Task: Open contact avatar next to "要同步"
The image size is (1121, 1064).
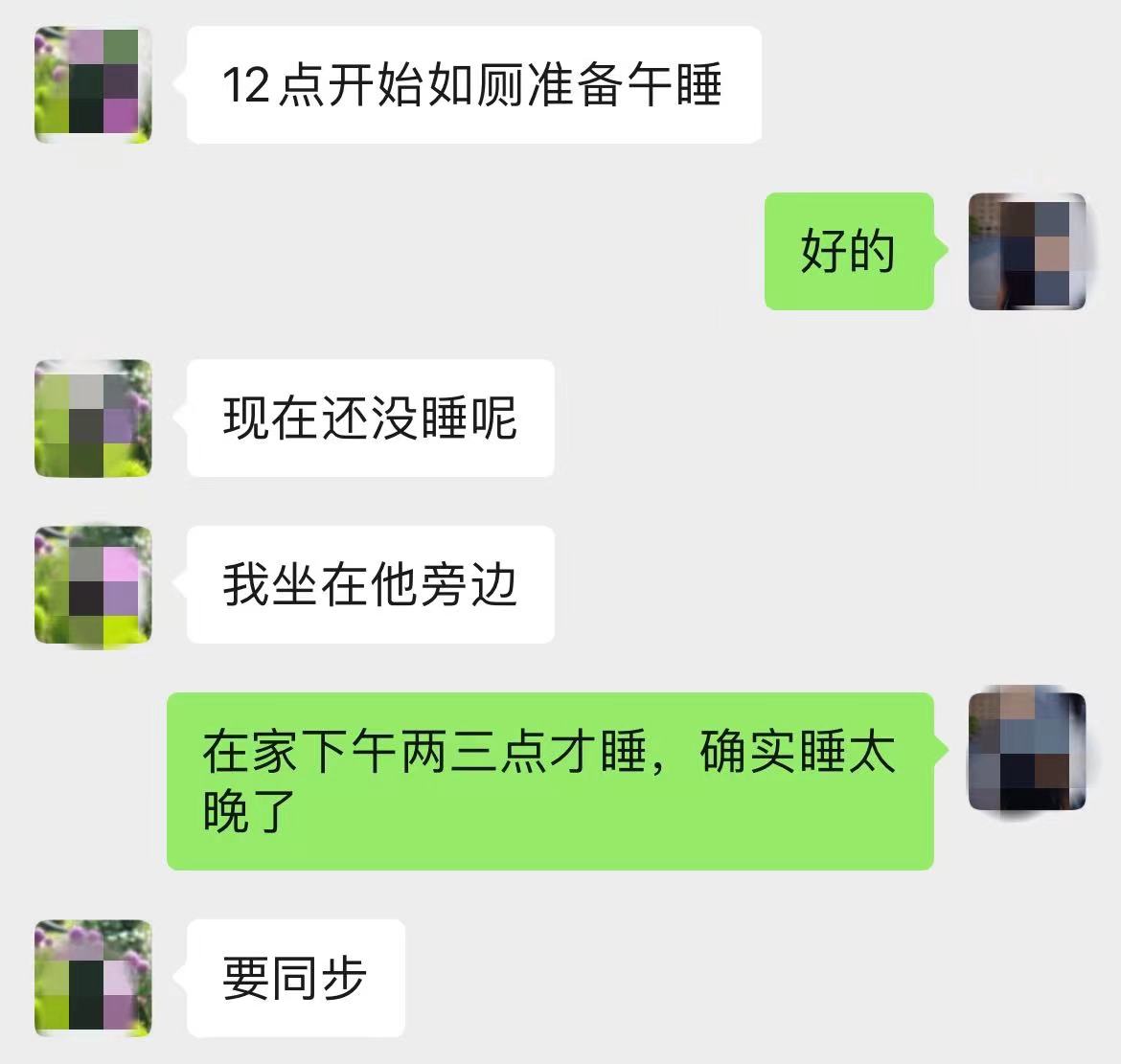Action: pyautogui.click(x=93, y=978)
